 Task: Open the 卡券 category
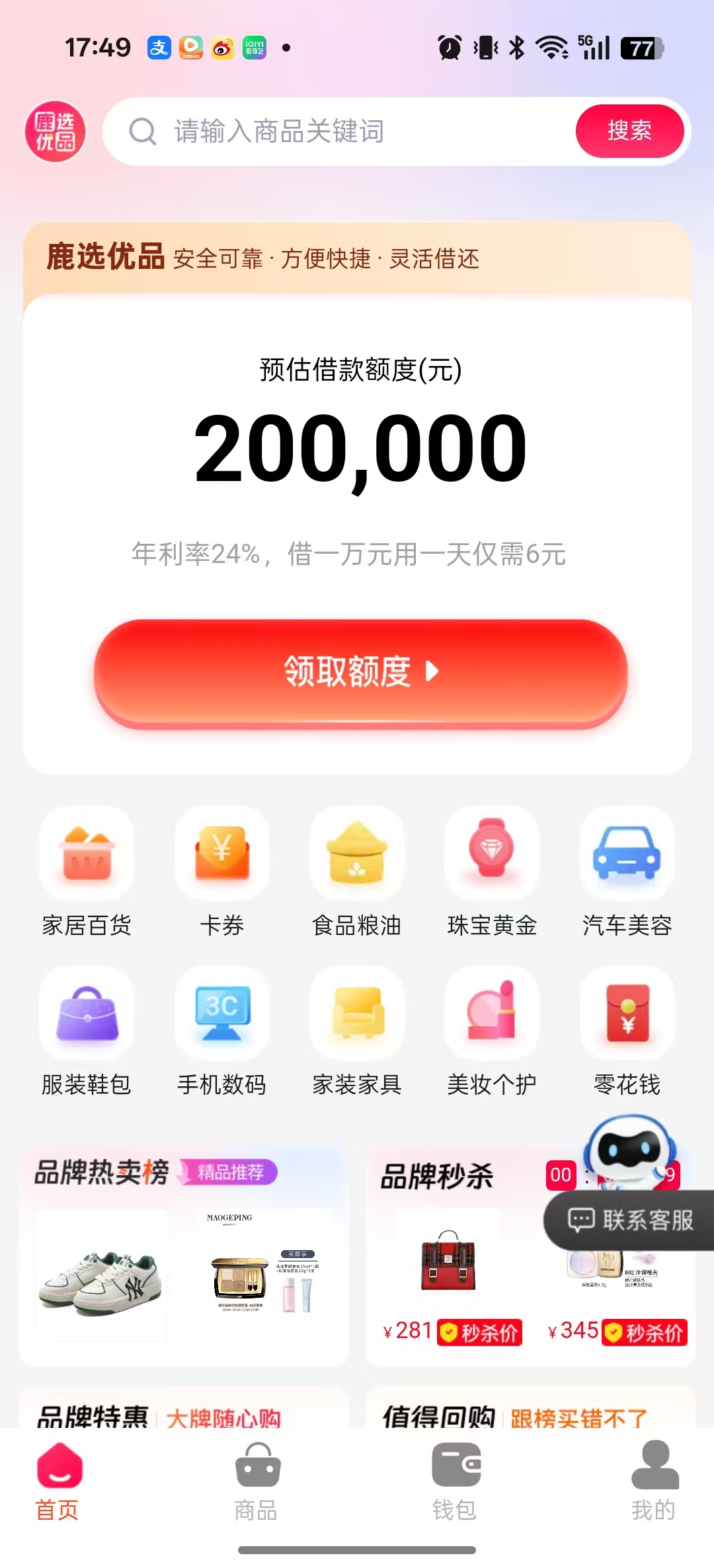pos(222,872)
